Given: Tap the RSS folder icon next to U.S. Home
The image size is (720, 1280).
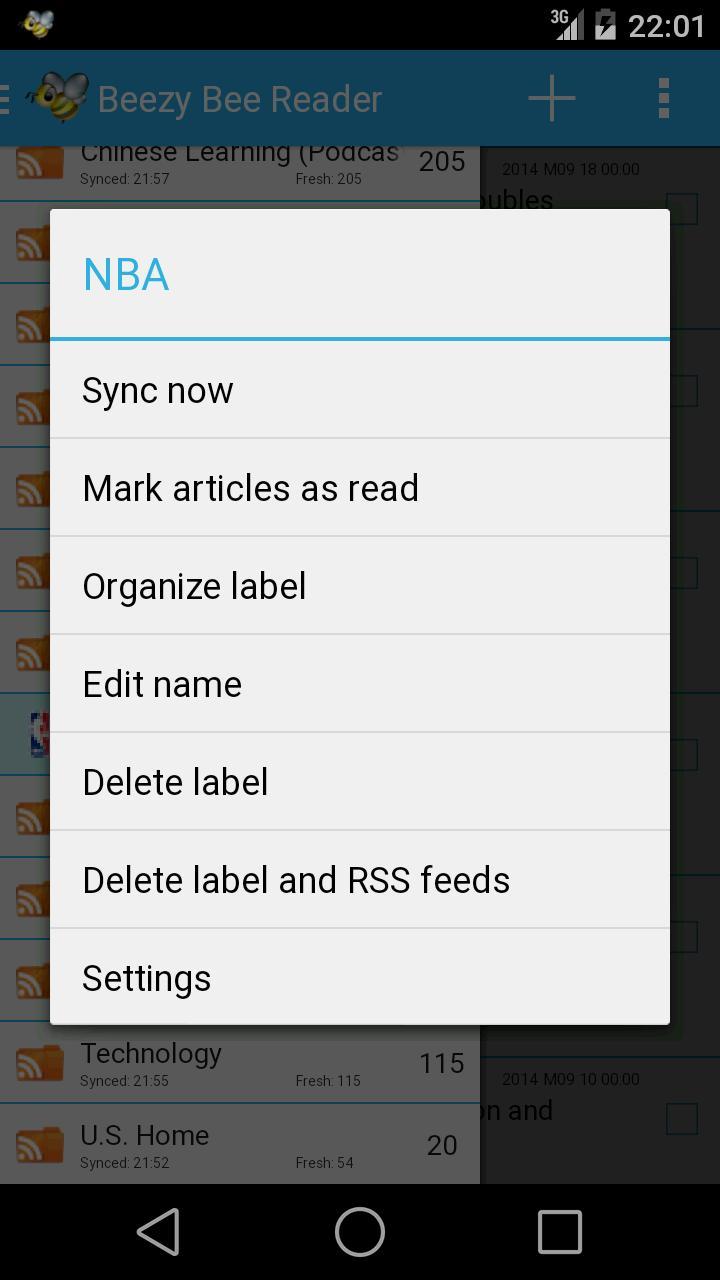Looking at the screenshot, I should (x=38, y=1145).
